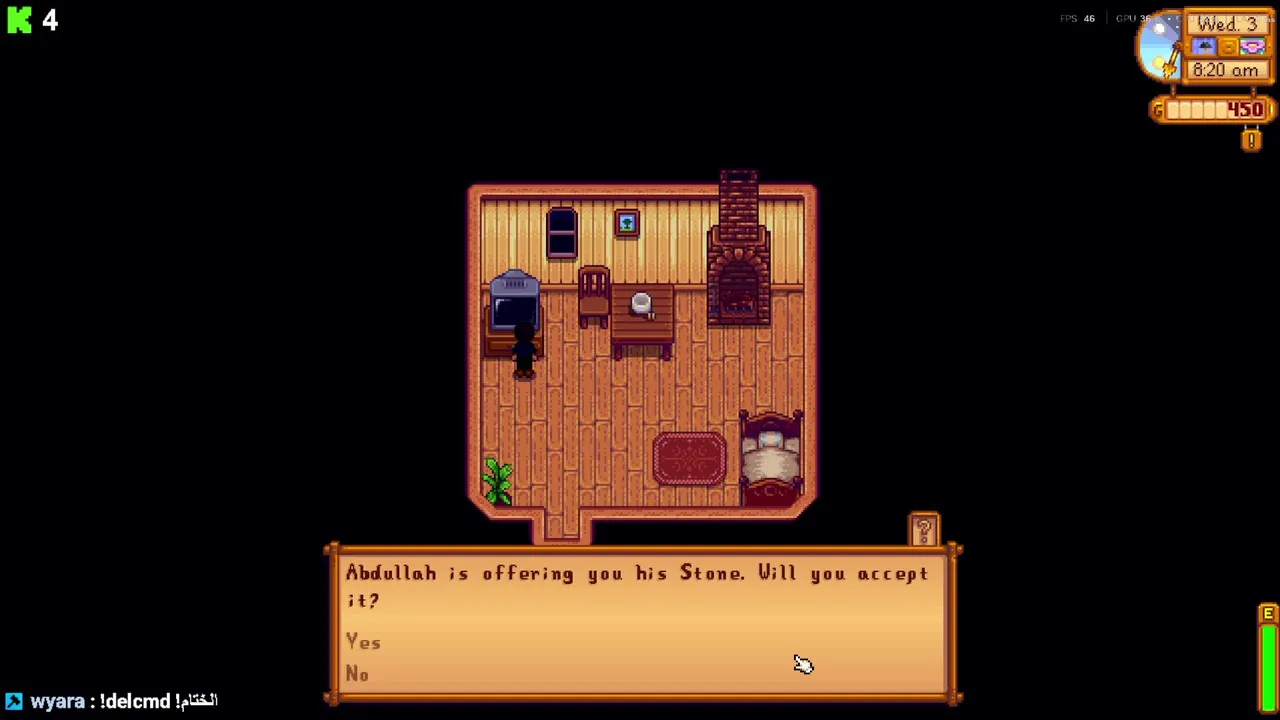Choose No to decline the offer
This screenshot has width=1280, height=720.
(358, 674)
